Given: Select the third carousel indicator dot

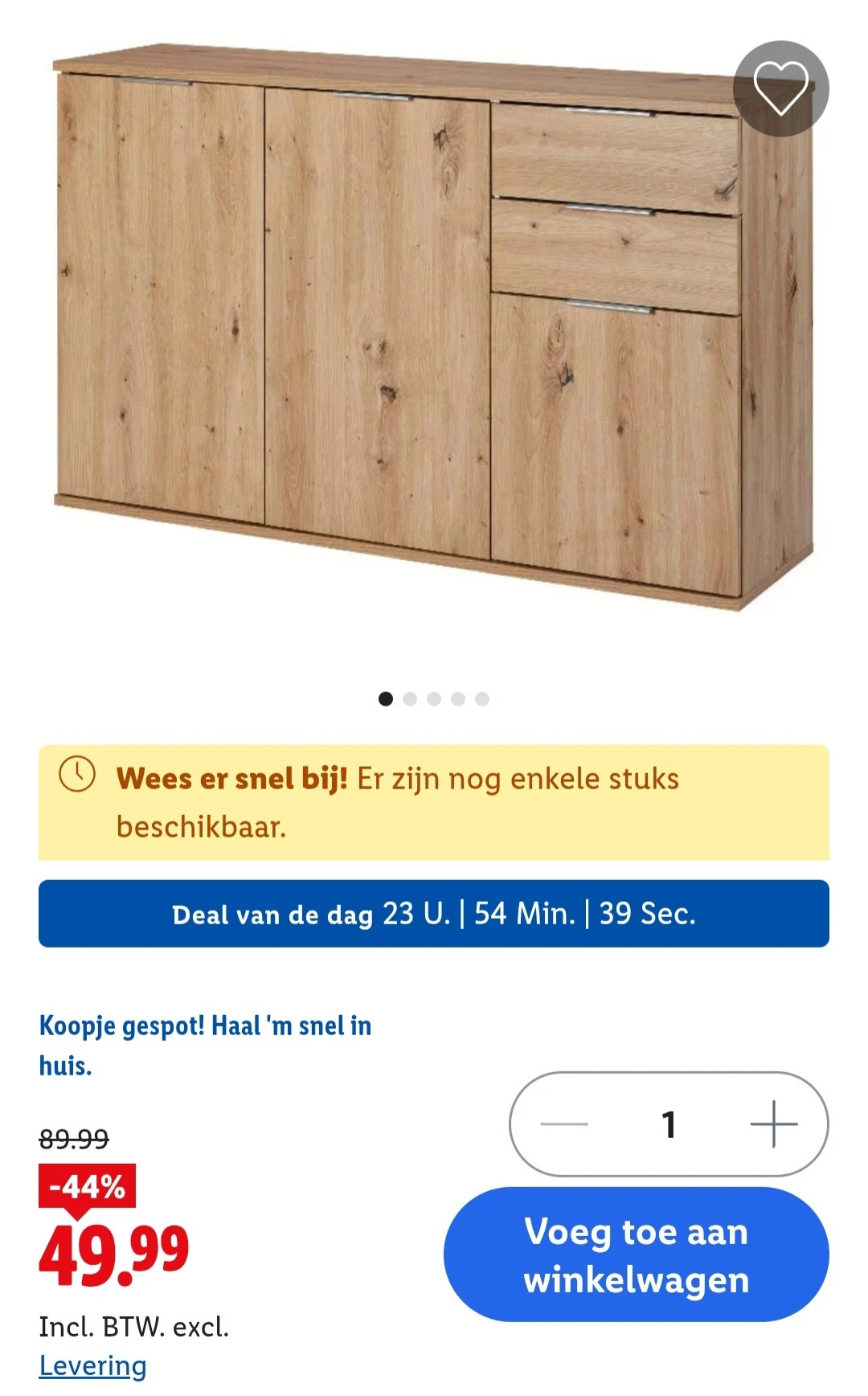Looking at the screenshot, I should click(434, 699).
